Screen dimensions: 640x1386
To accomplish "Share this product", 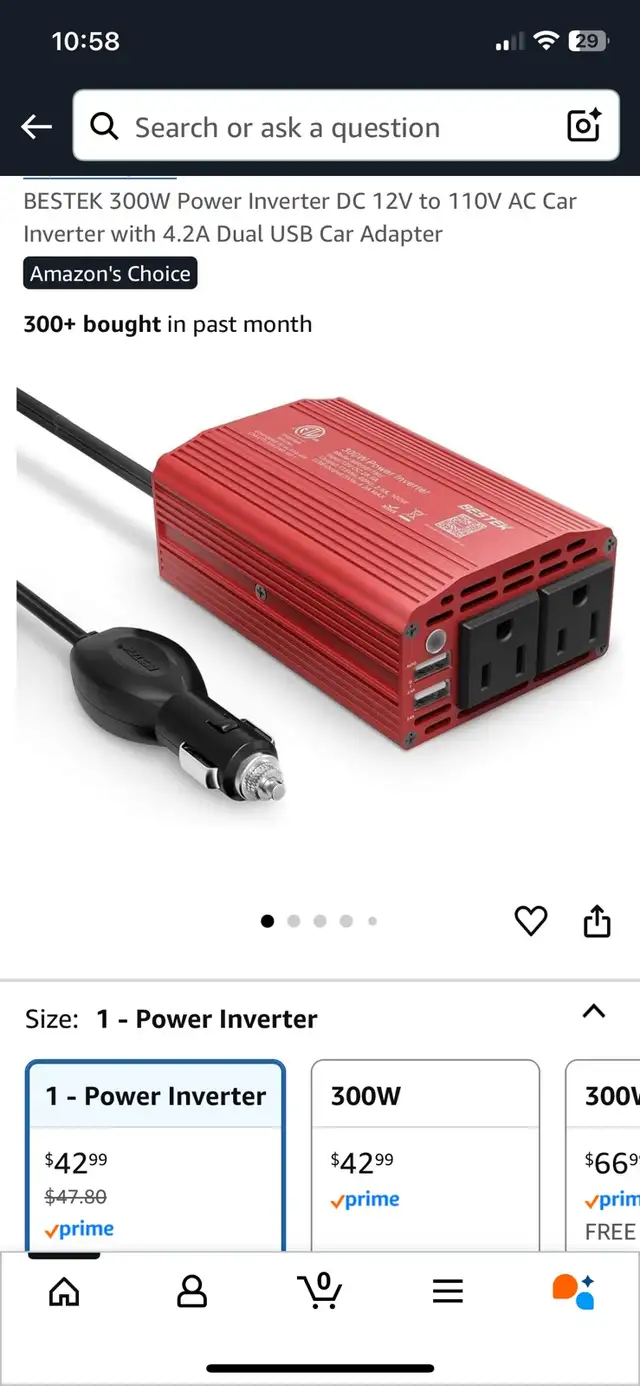I will pyautogui.click(x=596, y=920).
